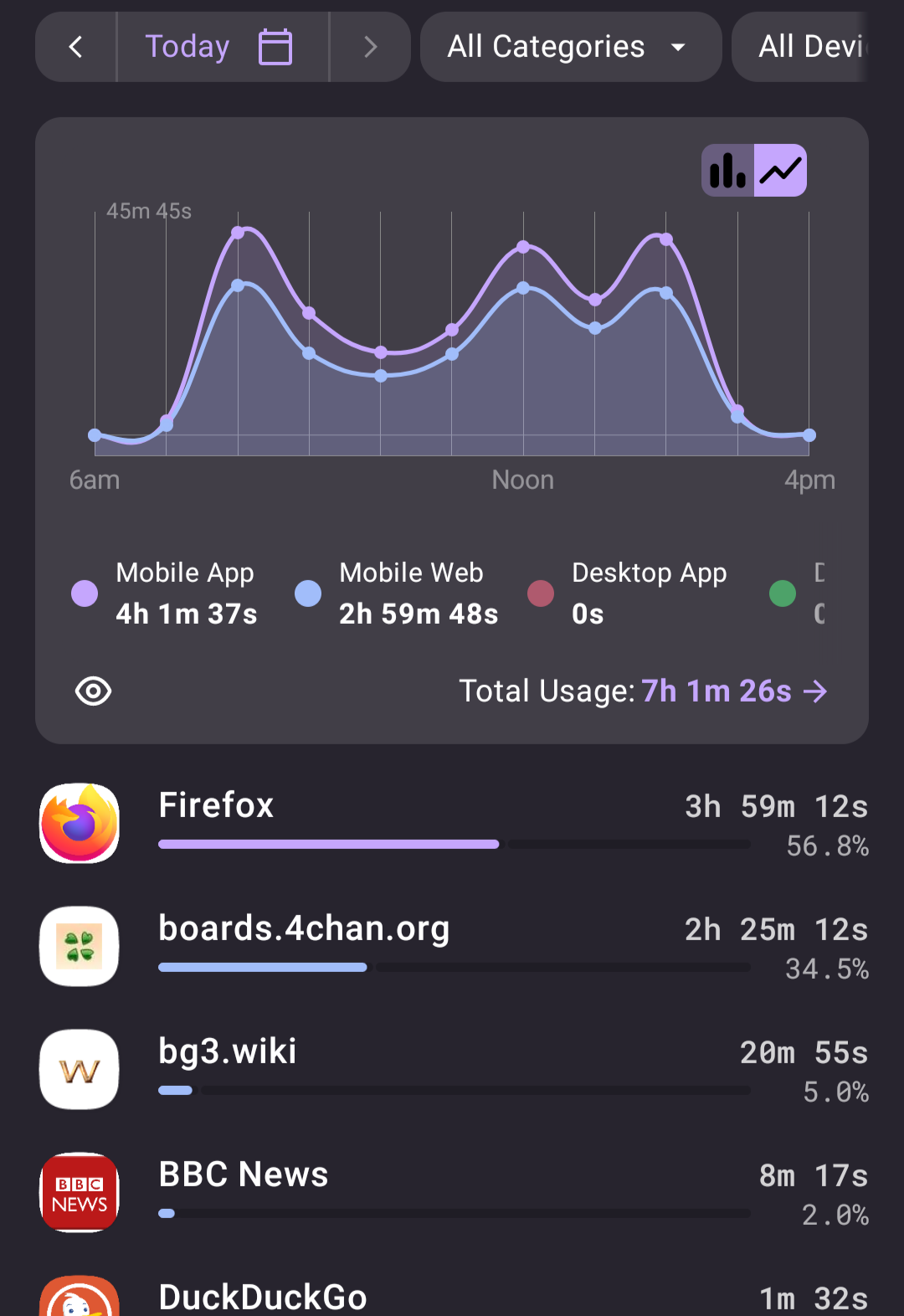
Task: Toggle the Desktop App legend series
Action: (x=628, y=594)
